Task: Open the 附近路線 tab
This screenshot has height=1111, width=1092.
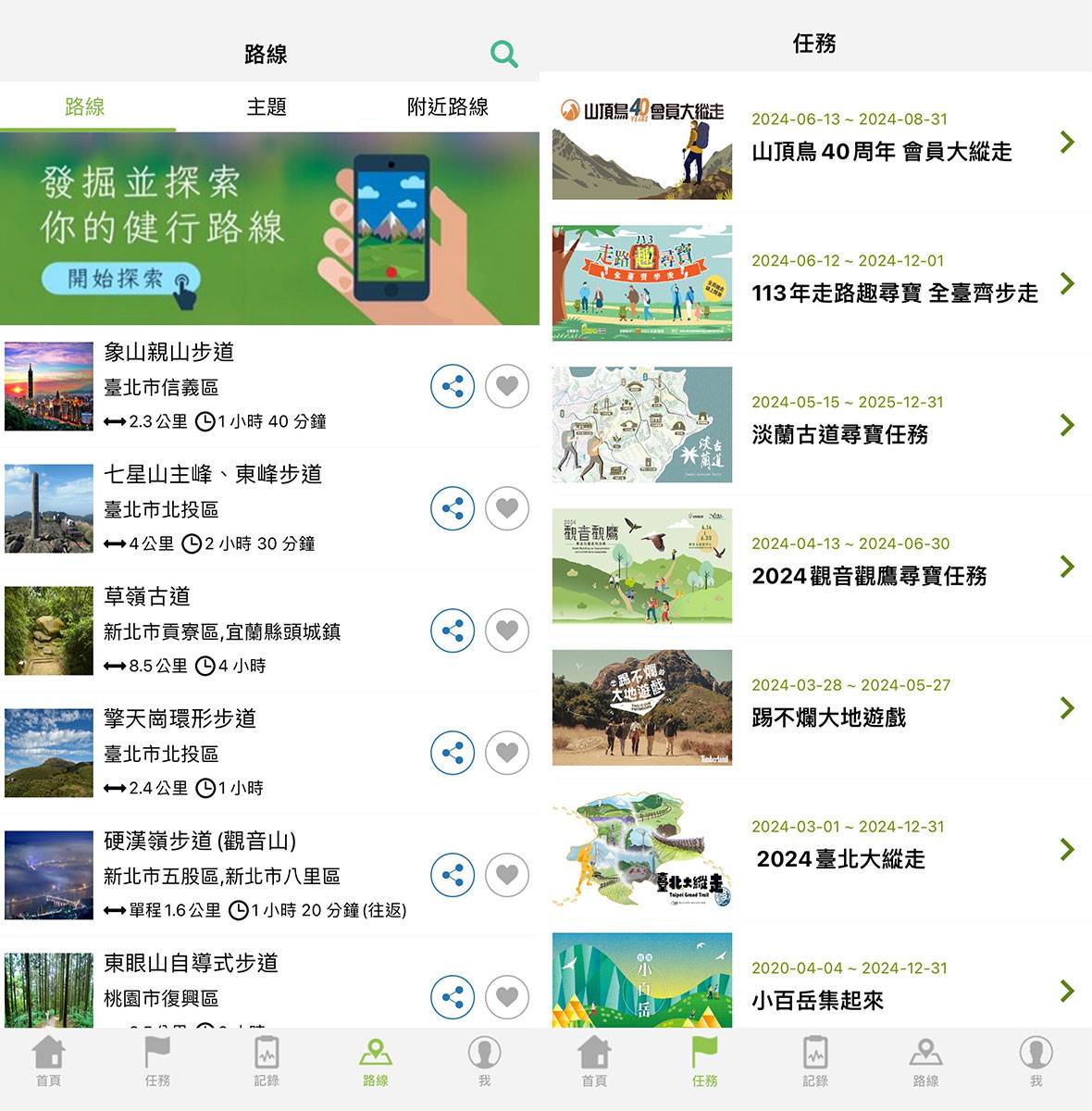Action: (x=447, y=107)
